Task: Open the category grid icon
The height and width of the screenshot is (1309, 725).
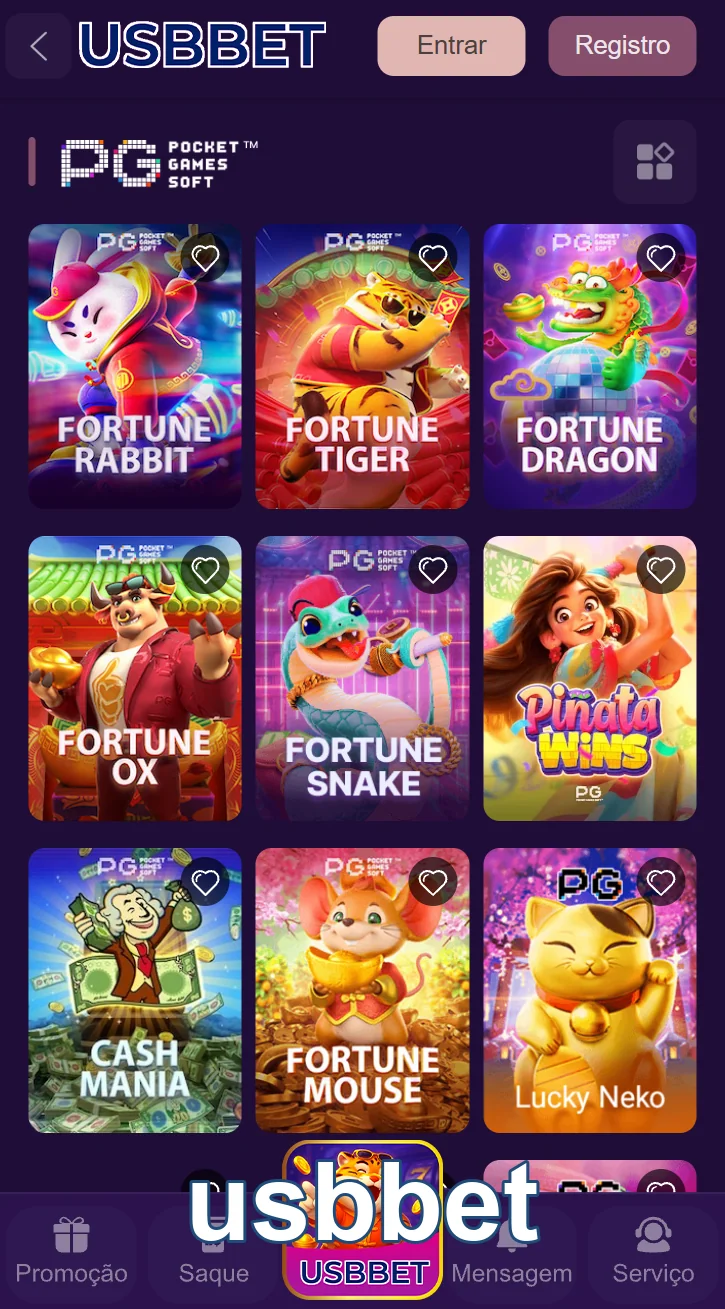Action: point(655,162)
